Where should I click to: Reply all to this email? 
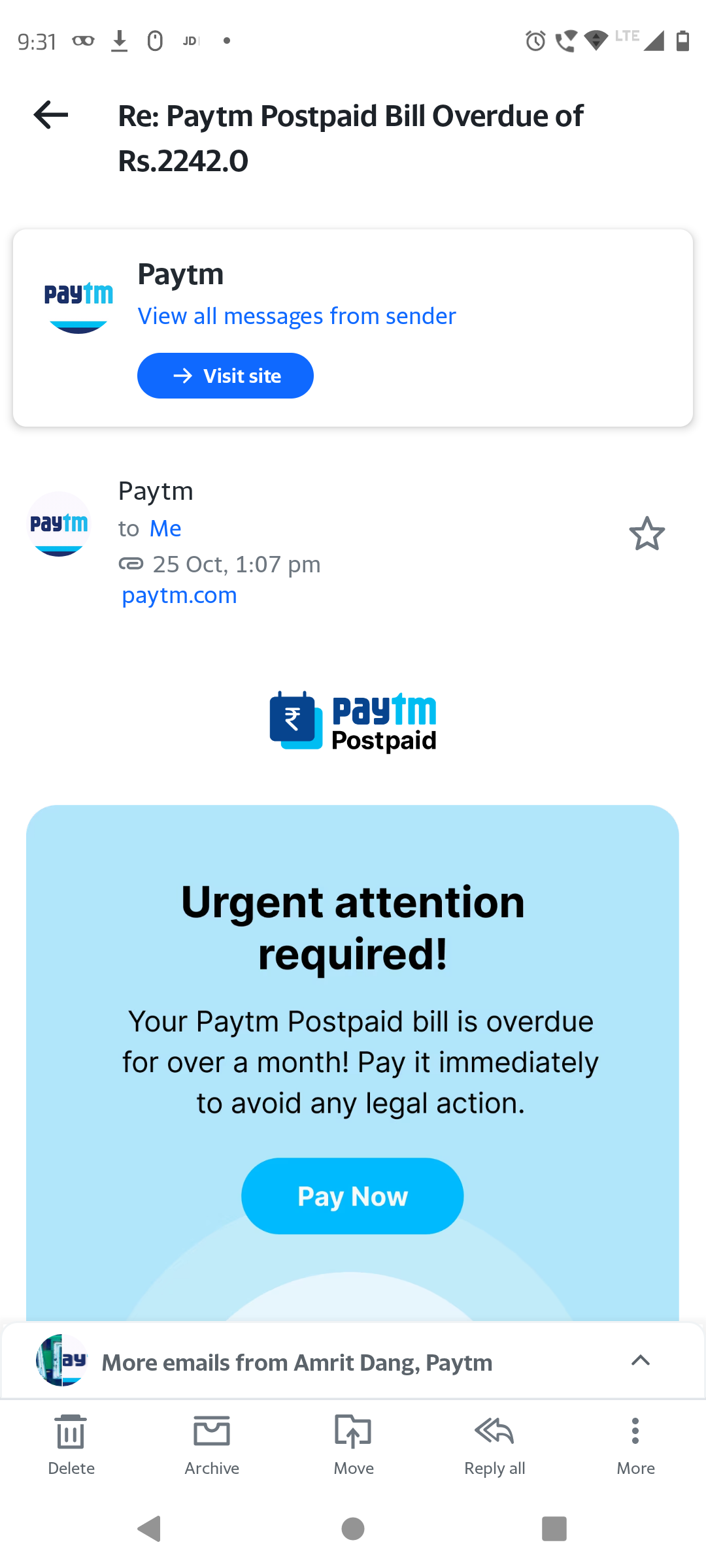pyautogui.click(x=494, y=1444)
